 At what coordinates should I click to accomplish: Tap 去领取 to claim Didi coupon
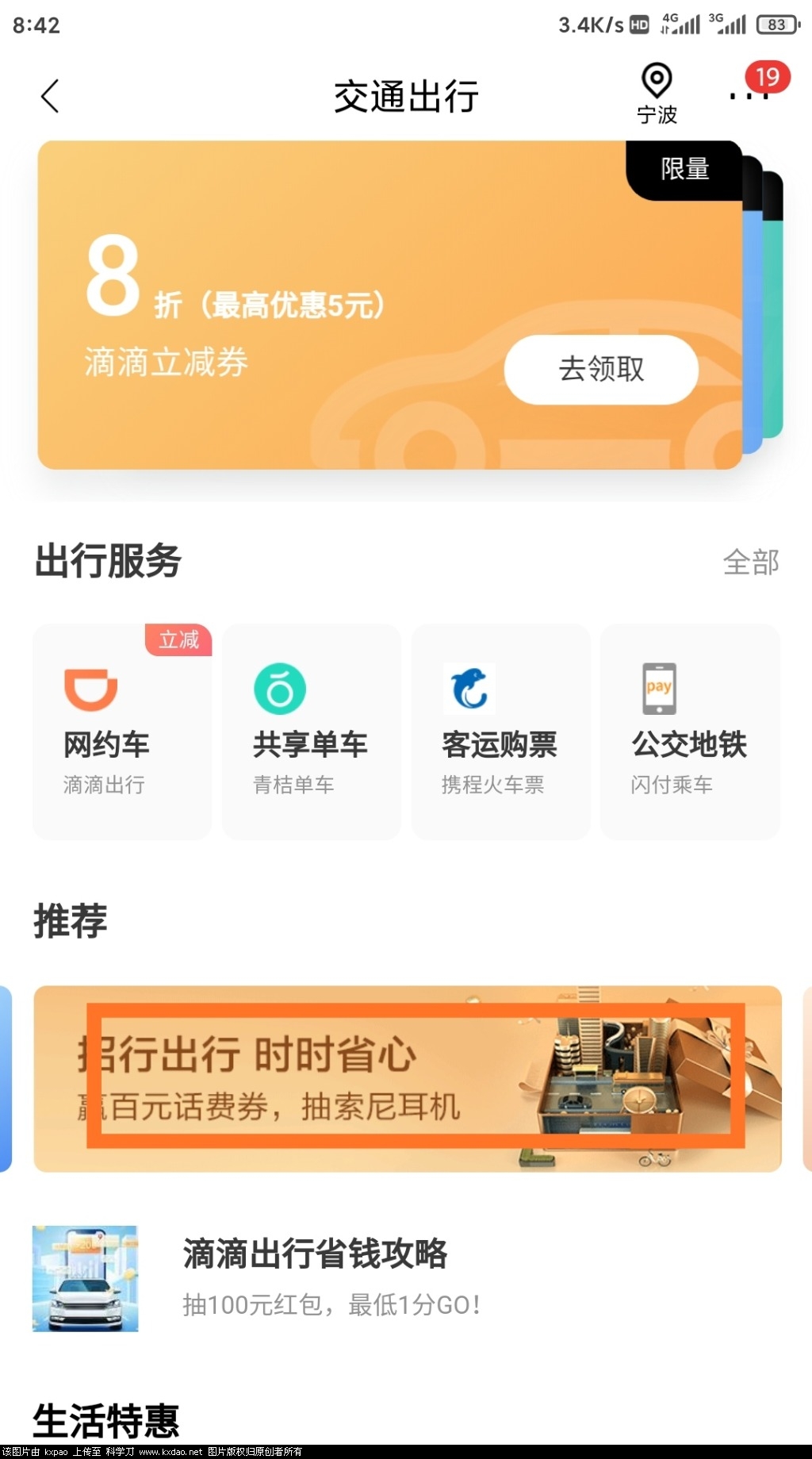click(x=601, y=369)
